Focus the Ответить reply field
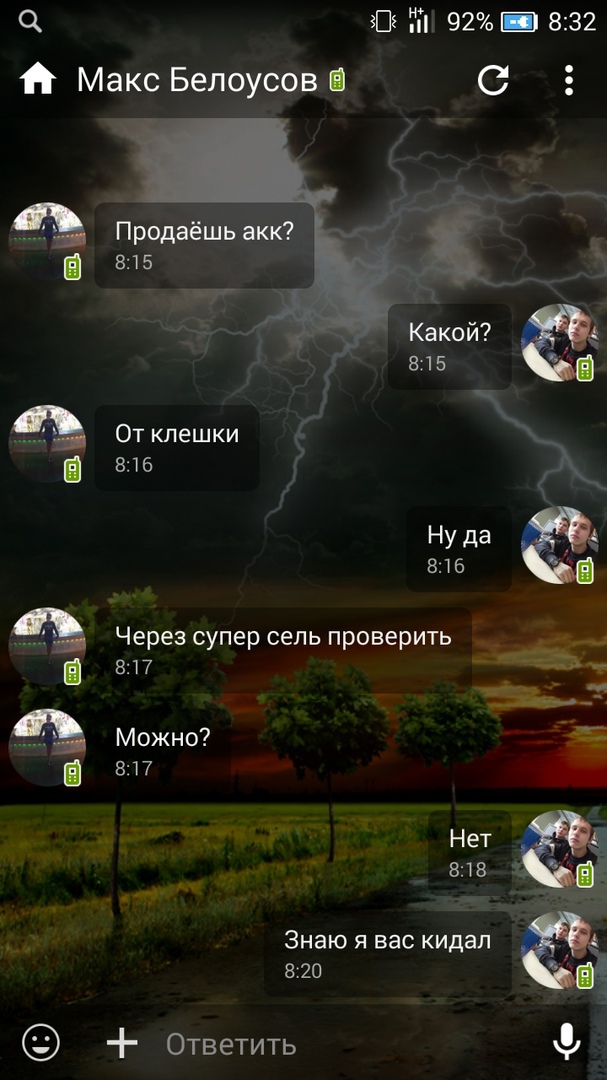607x1080 pixels. pos(340,1044)
